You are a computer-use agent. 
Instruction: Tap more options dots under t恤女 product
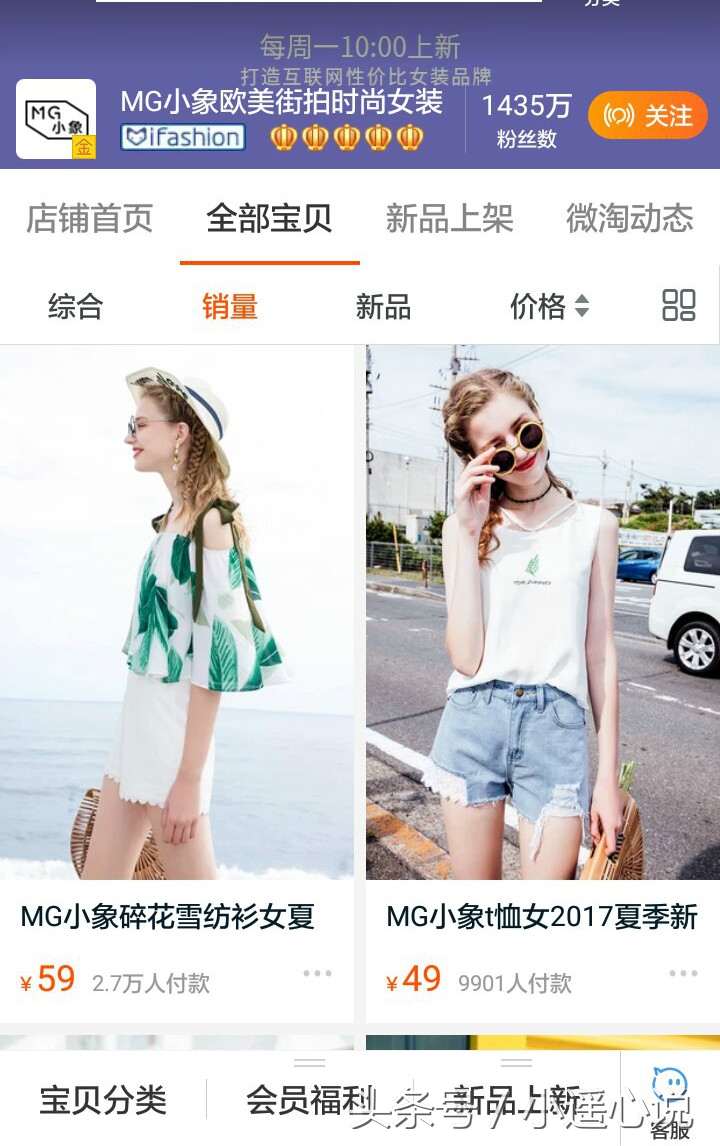[x=681, y=972]
